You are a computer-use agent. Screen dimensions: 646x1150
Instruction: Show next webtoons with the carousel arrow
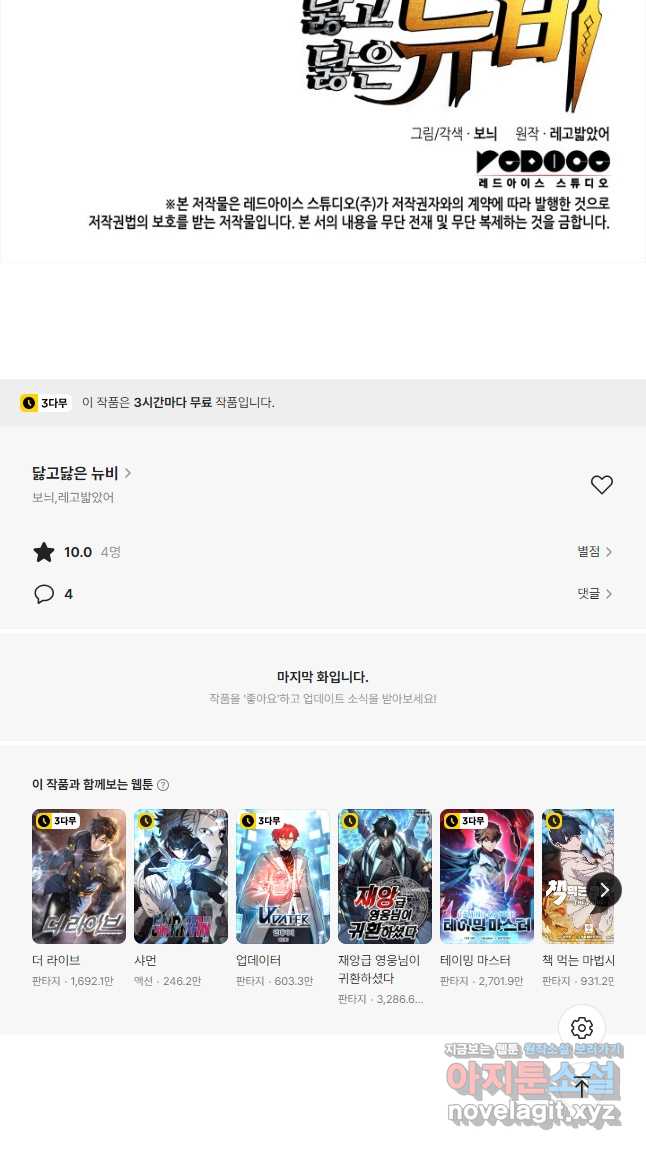(x=604, y=890)
